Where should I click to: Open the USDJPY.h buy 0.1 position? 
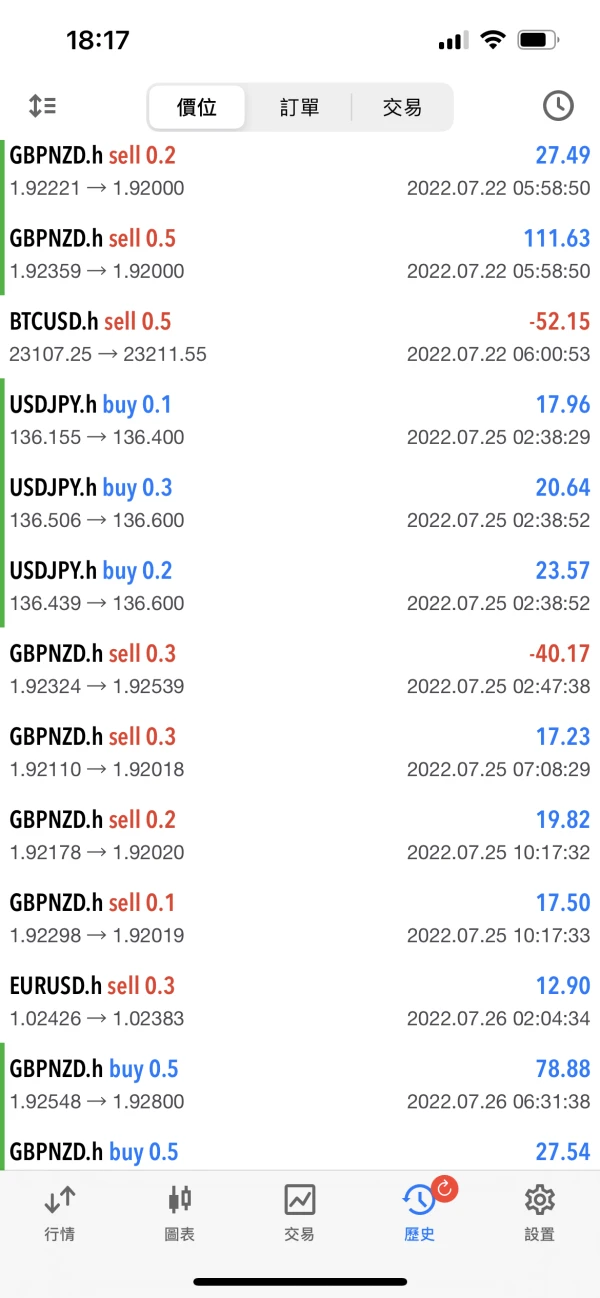[x=300, y=420]
